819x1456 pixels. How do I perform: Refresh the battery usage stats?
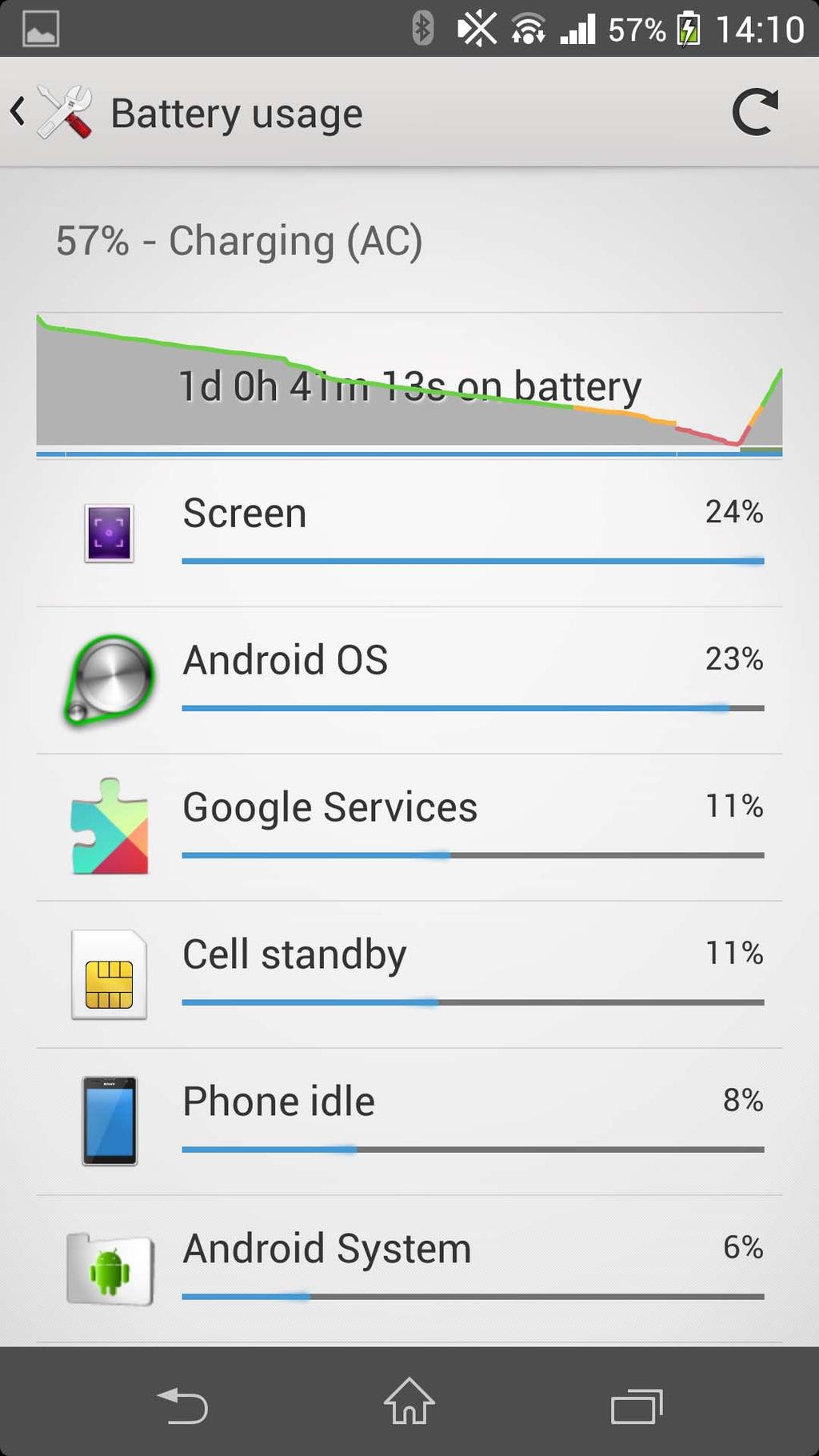754,113
